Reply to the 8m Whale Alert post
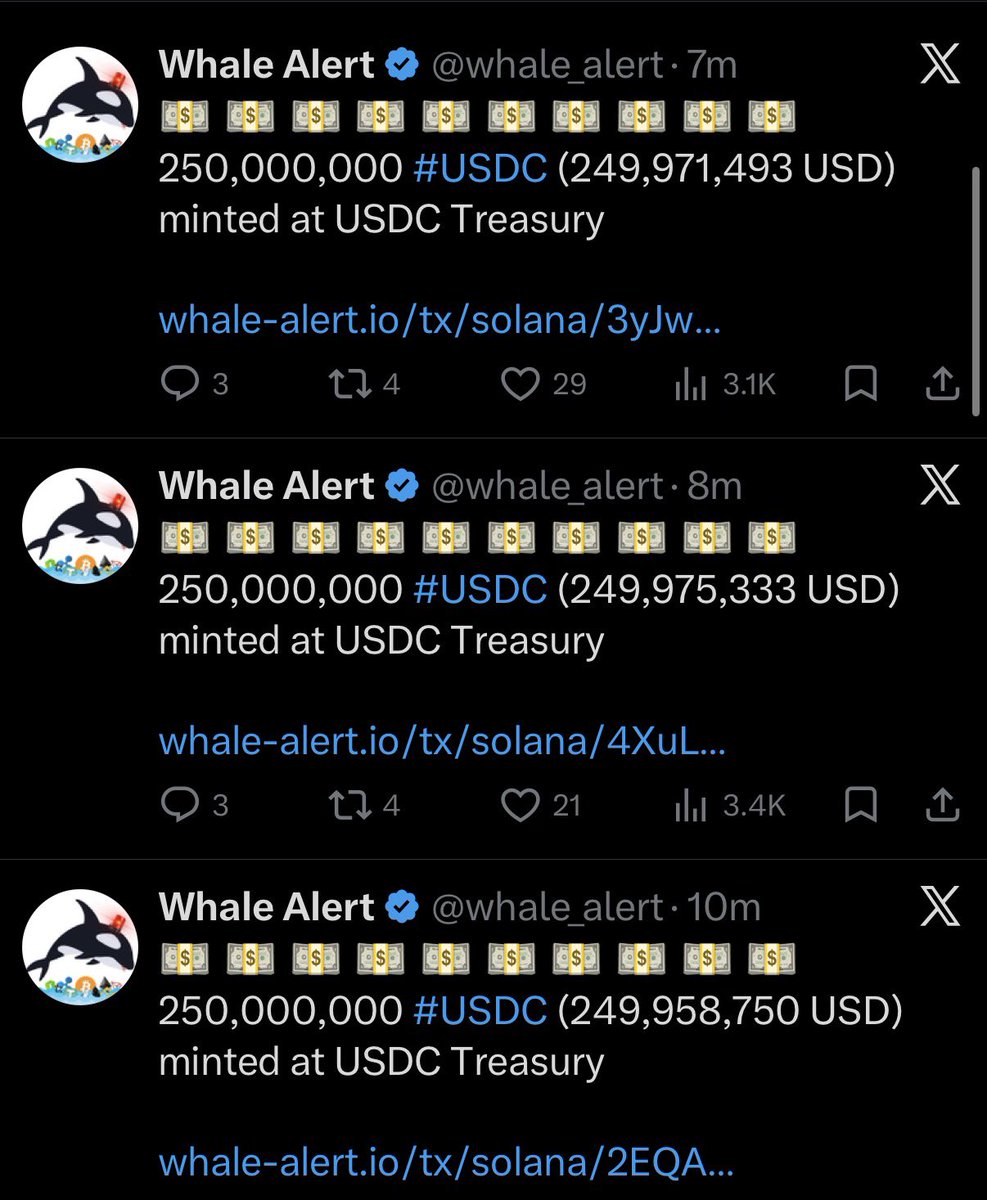Image resolution: width=987 pixels, height=1200 pixels. coord(181,805)
